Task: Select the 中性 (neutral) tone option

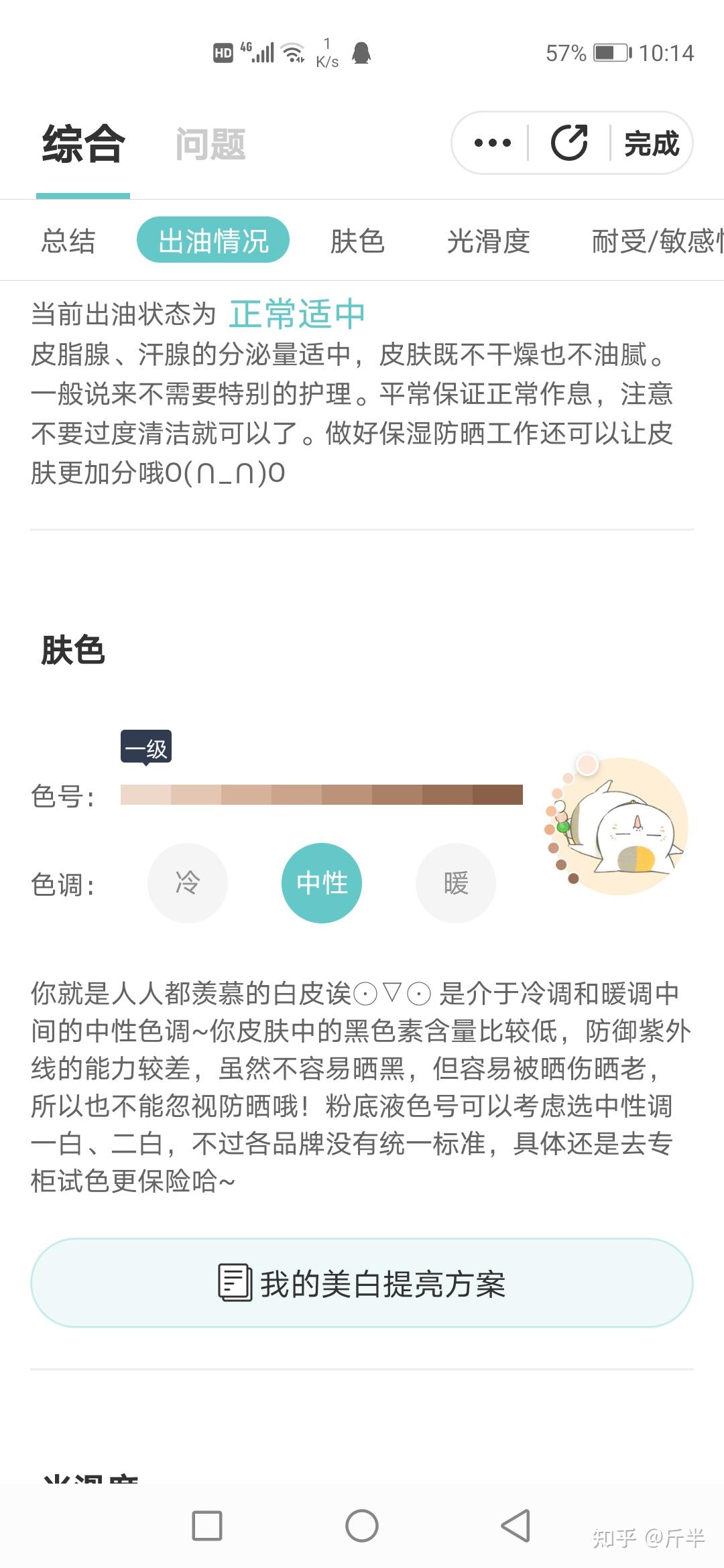Action: coord(321,883)
